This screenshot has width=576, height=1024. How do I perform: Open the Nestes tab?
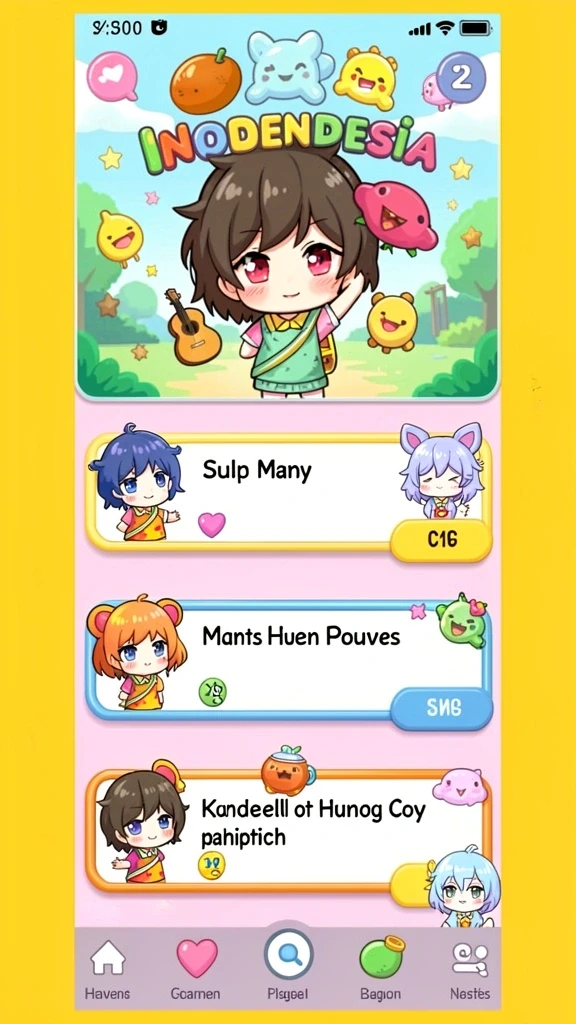pyautogui.click(x=470, y=971)
